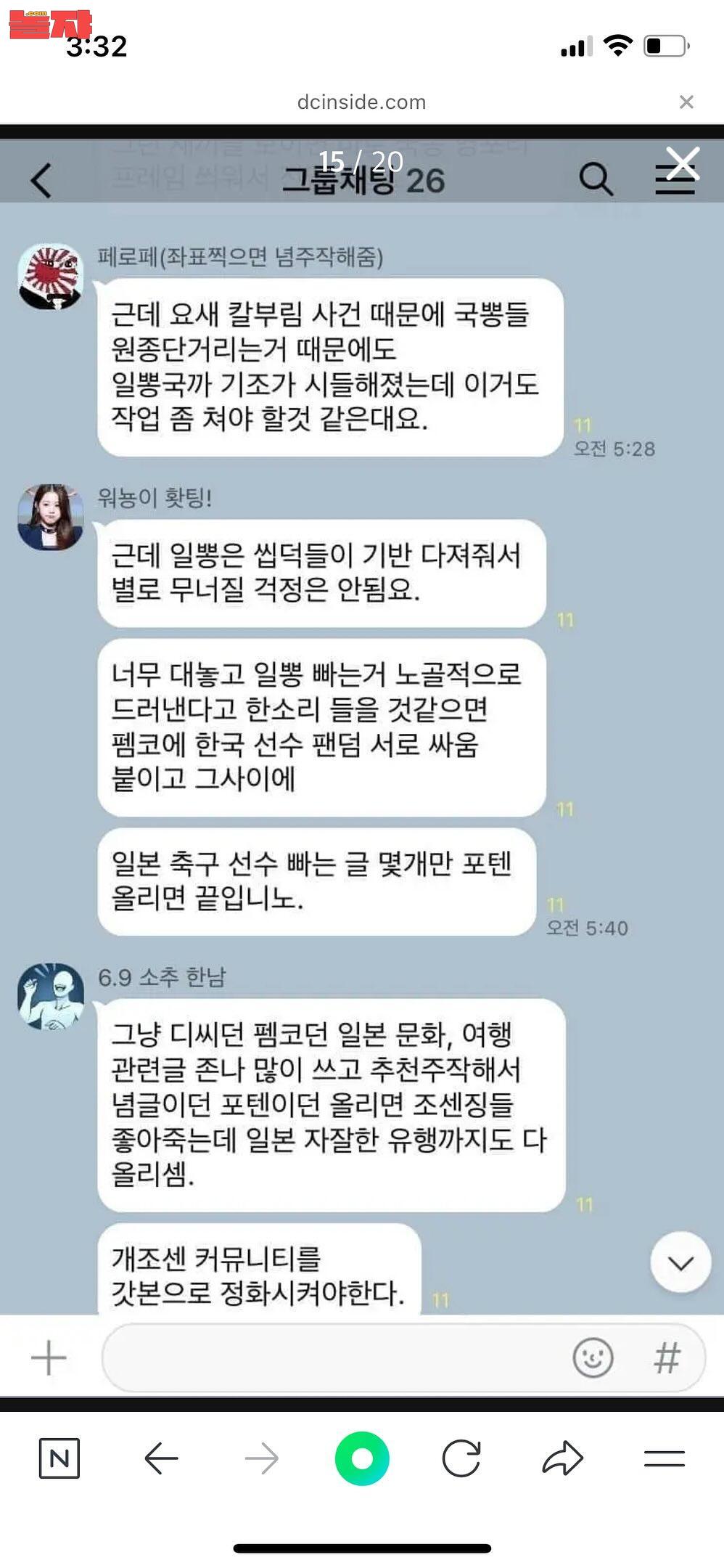Close the image viewer with white X
Screen dimensions: 724x1568
[x=683, y=163]
